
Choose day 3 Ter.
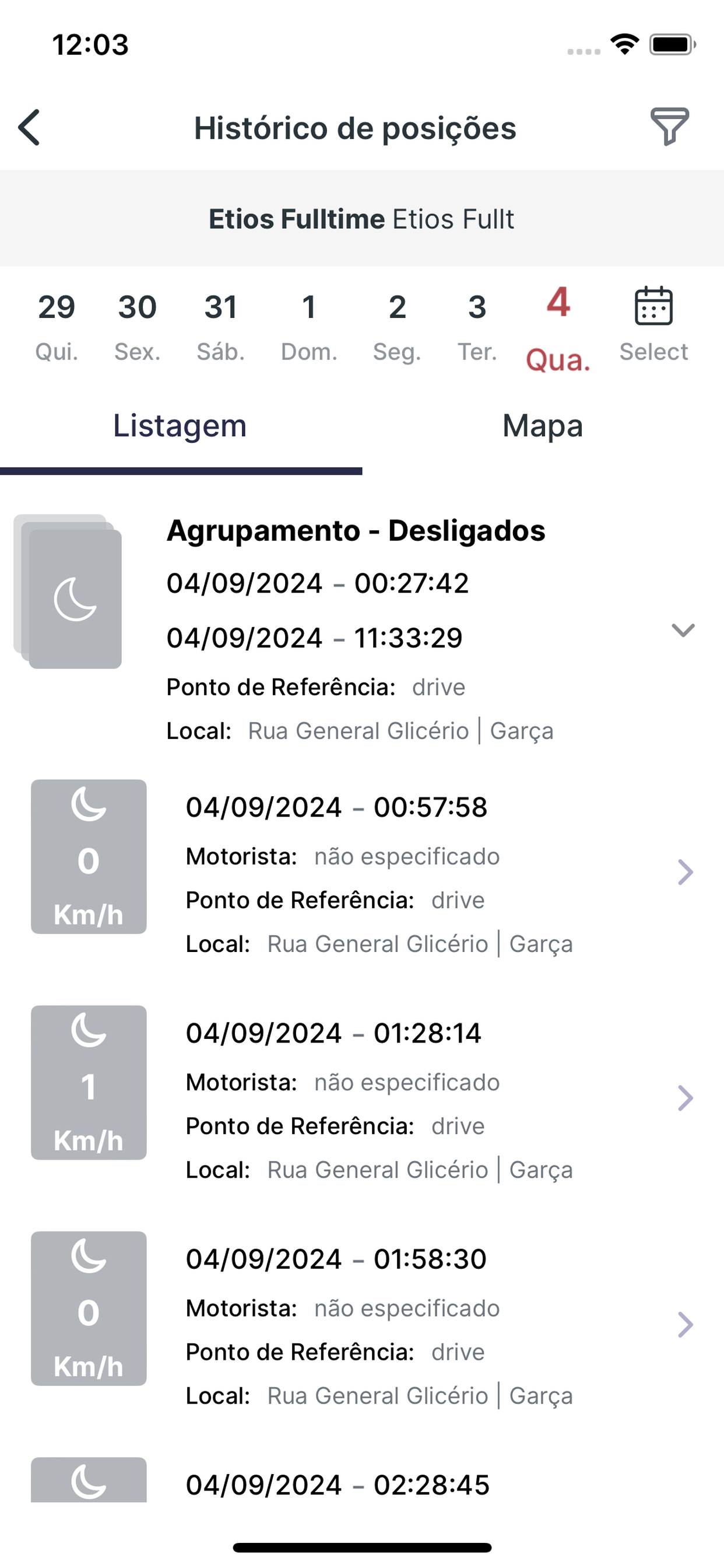(x=477, y=327)
